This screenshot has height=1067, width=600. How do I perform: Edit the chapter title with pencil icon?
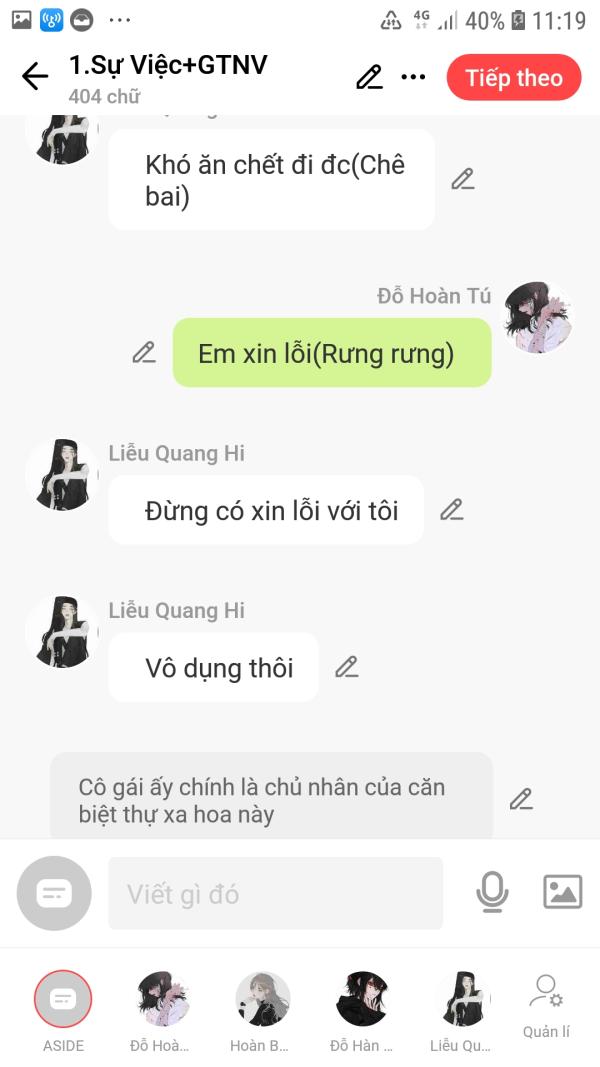pyautogui.click(x=369, y=77)
